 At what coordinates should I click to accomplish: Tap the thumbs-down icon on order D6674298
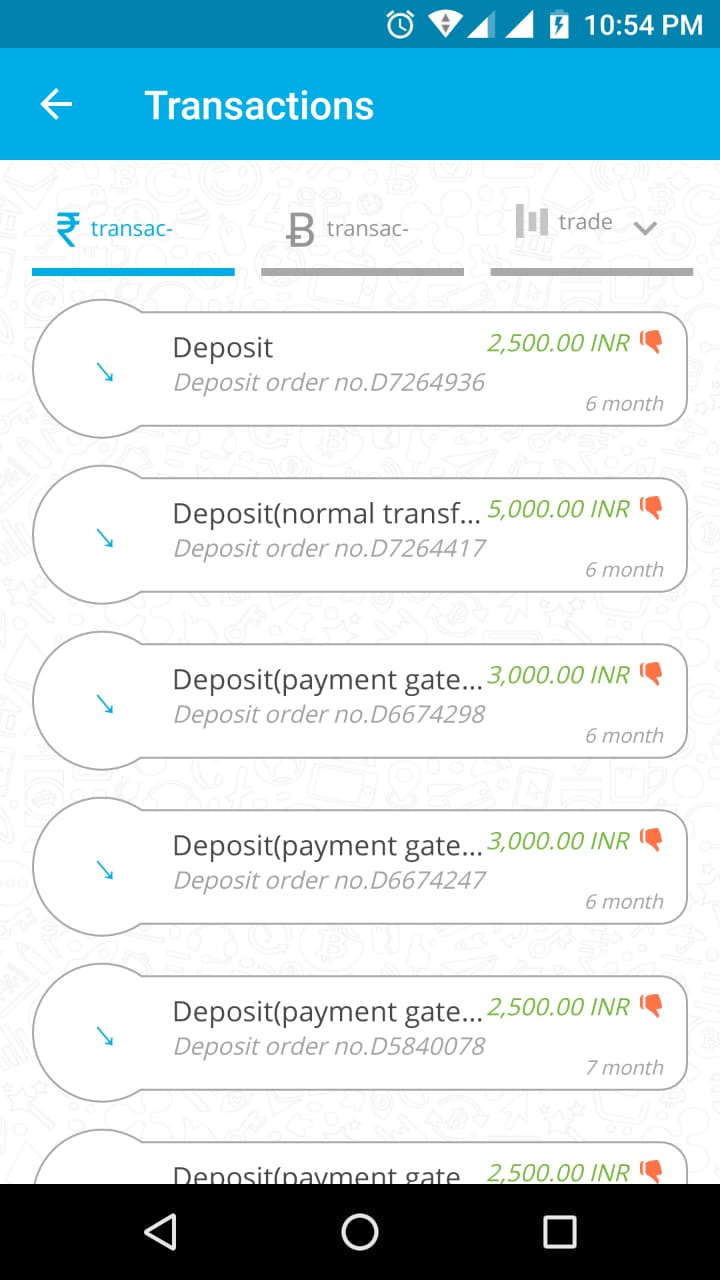(x=651, y=674)
